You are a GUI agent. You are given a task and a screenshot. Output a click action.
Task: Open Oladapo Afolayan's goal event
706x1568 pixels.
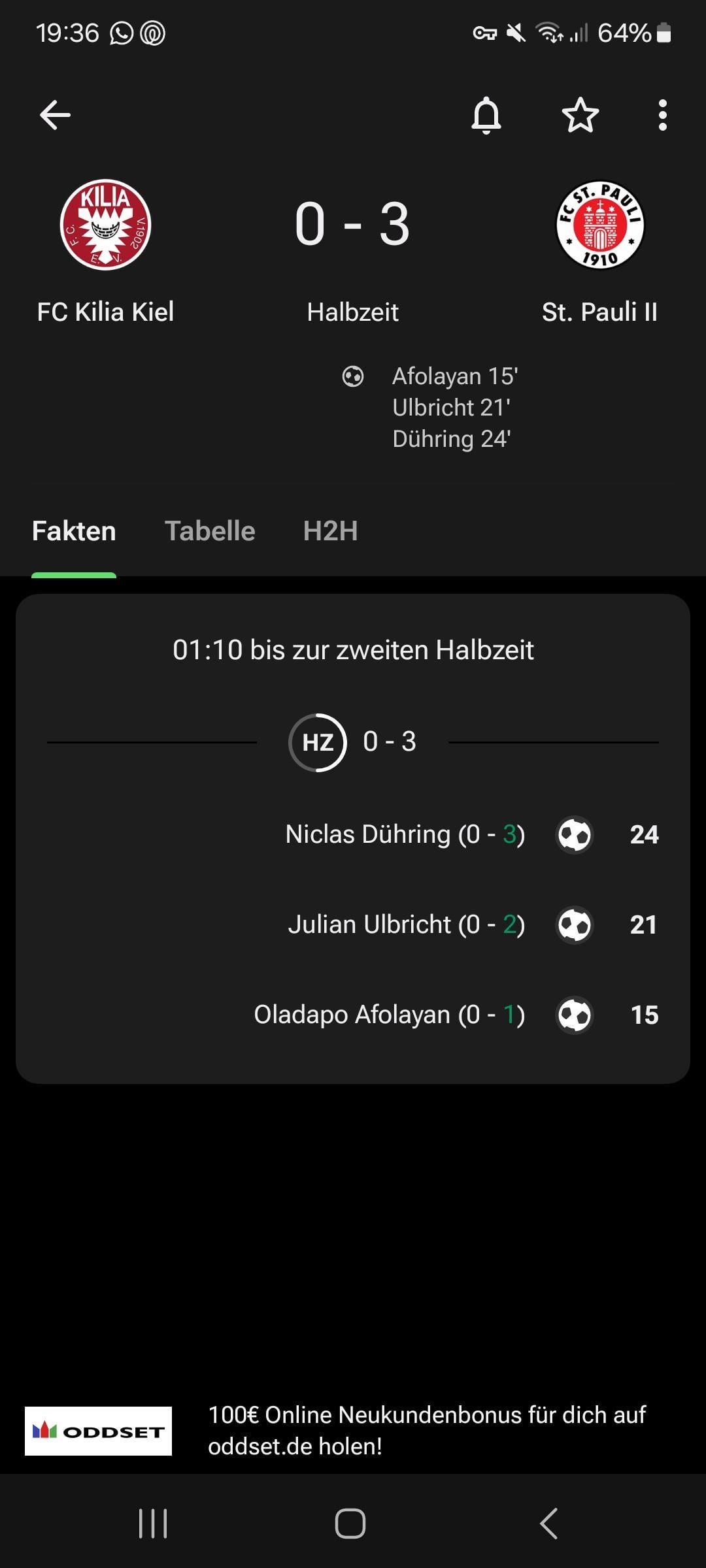[390, 1015]
